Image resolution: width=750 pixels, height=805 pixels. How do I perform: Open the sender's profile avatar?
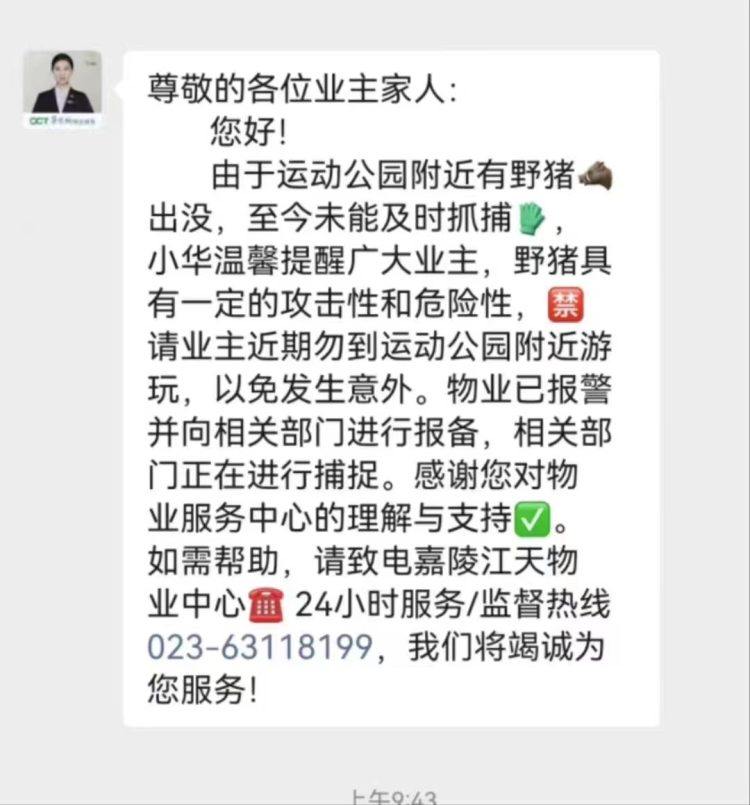click(63, 90)
